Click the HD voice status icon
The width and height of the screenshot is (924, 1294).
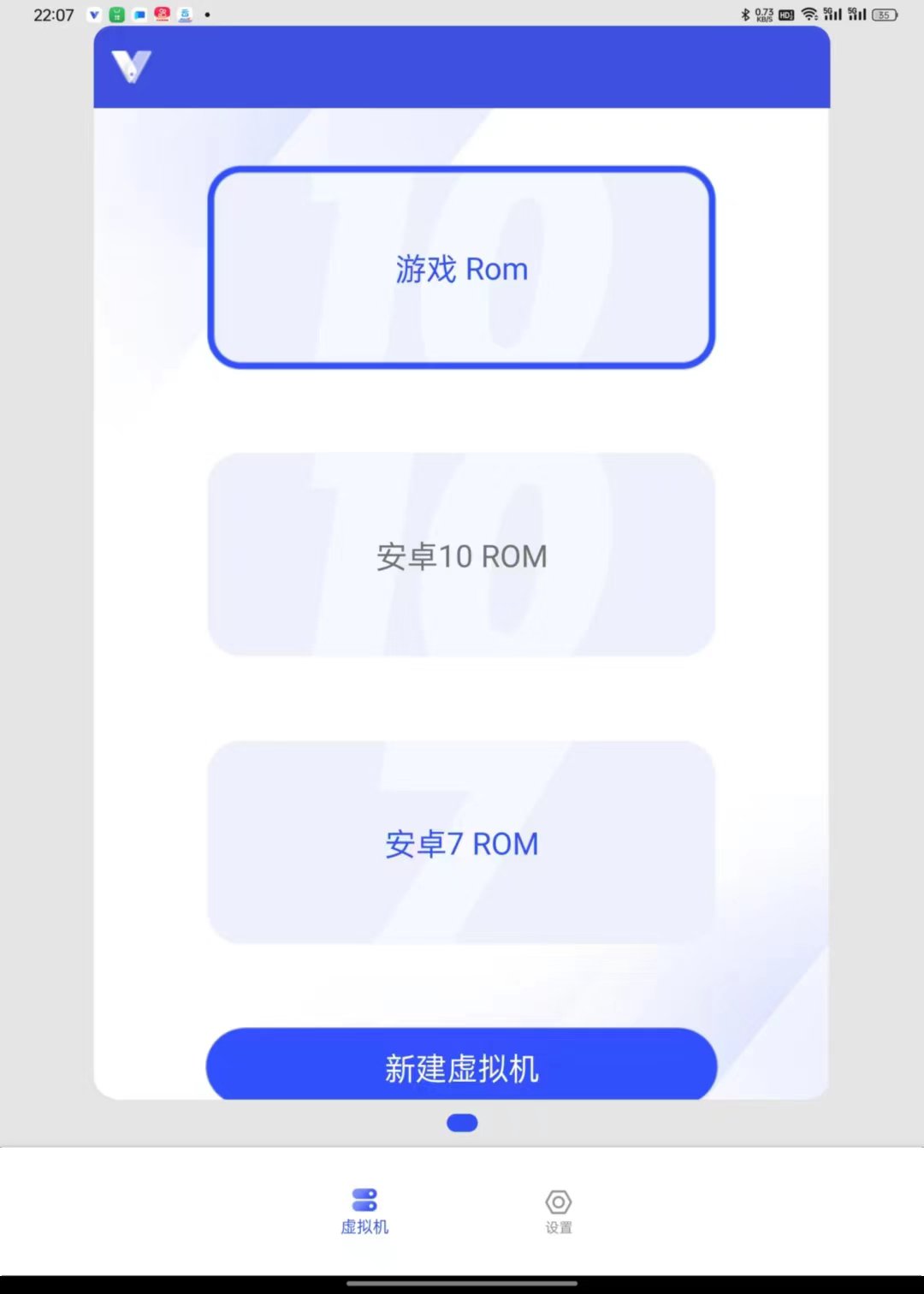[785, 13]
